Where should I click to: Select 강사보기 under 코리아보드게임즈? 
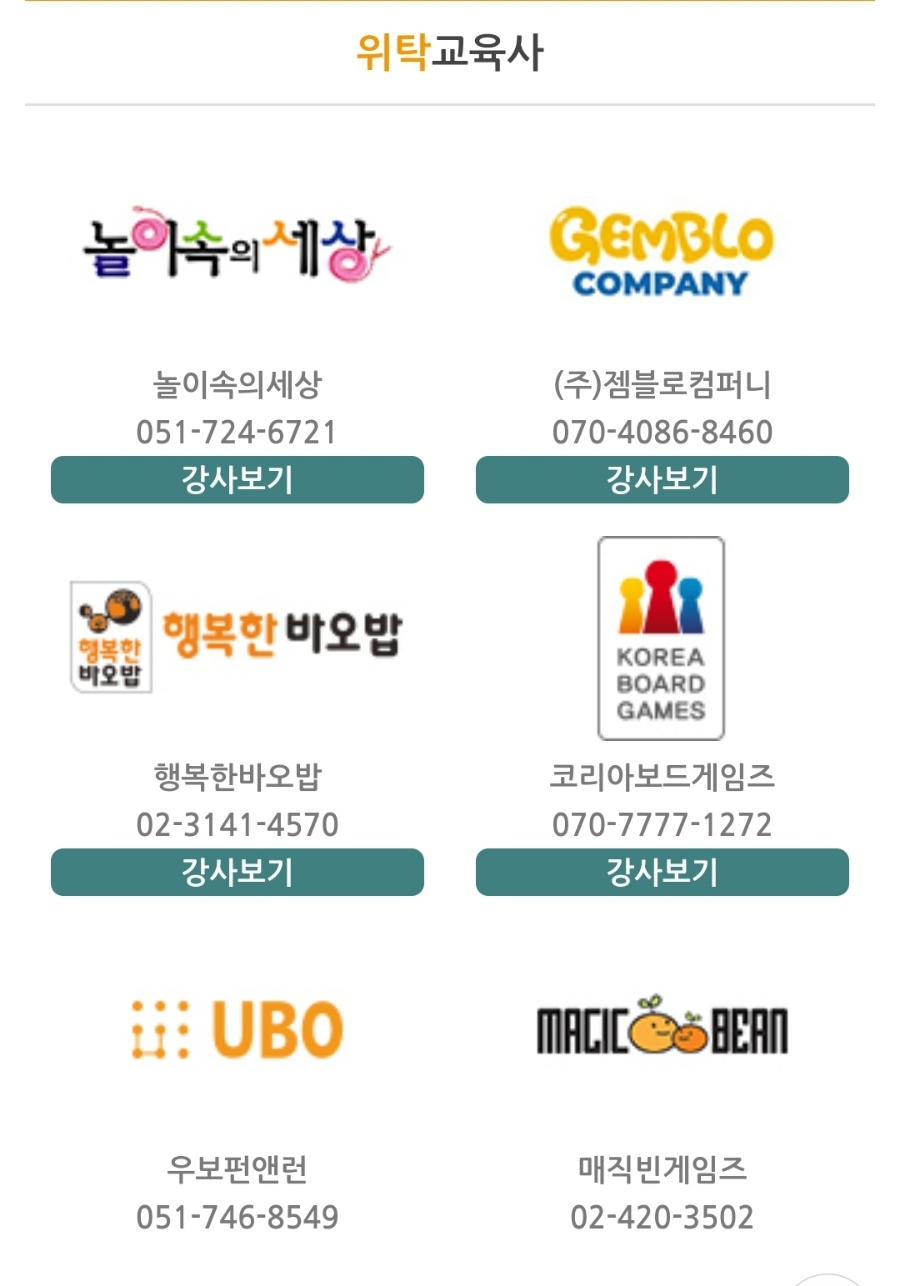click(x=662, y=872)
